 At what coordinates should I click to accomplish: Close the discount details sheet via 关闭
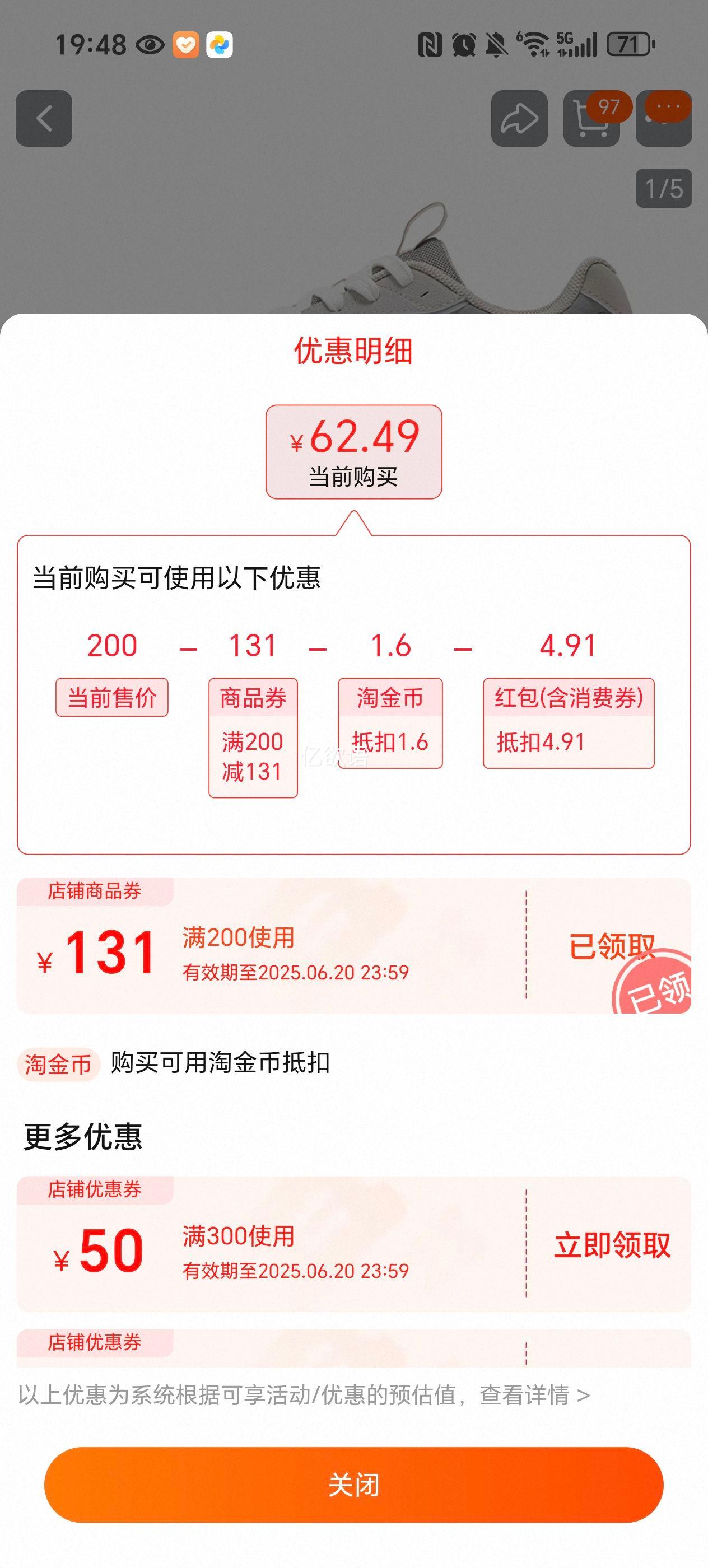353,1484
